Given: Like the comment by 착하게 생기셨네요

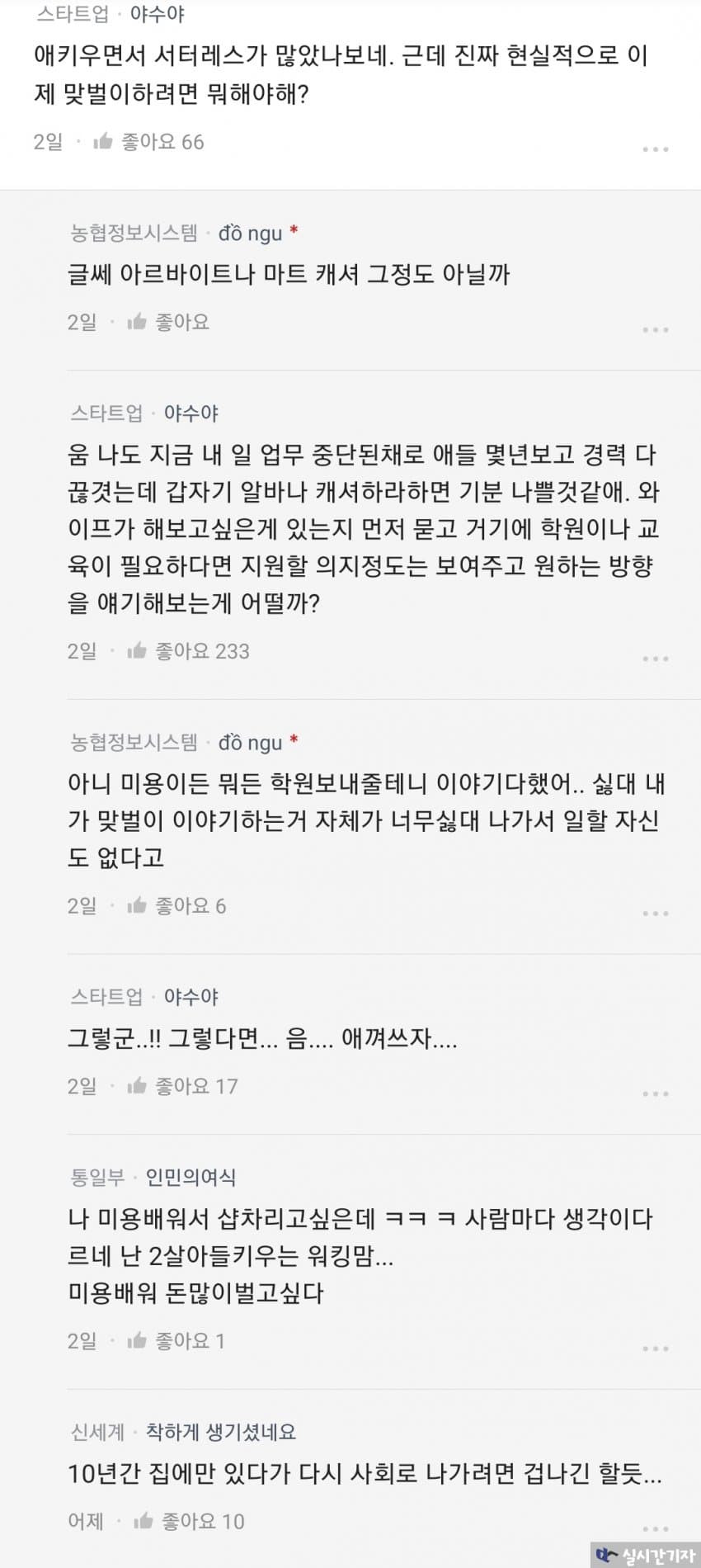Looking at the screenshot, I should [143, 1521].
